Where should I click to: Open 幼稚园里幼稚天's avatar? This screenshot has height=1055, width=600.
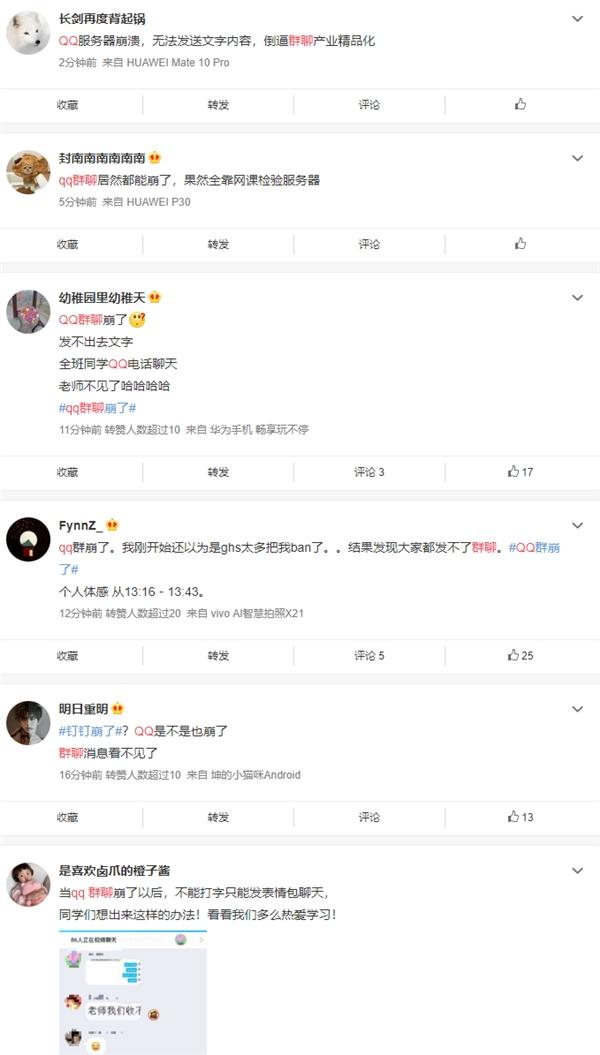(28, 312)
